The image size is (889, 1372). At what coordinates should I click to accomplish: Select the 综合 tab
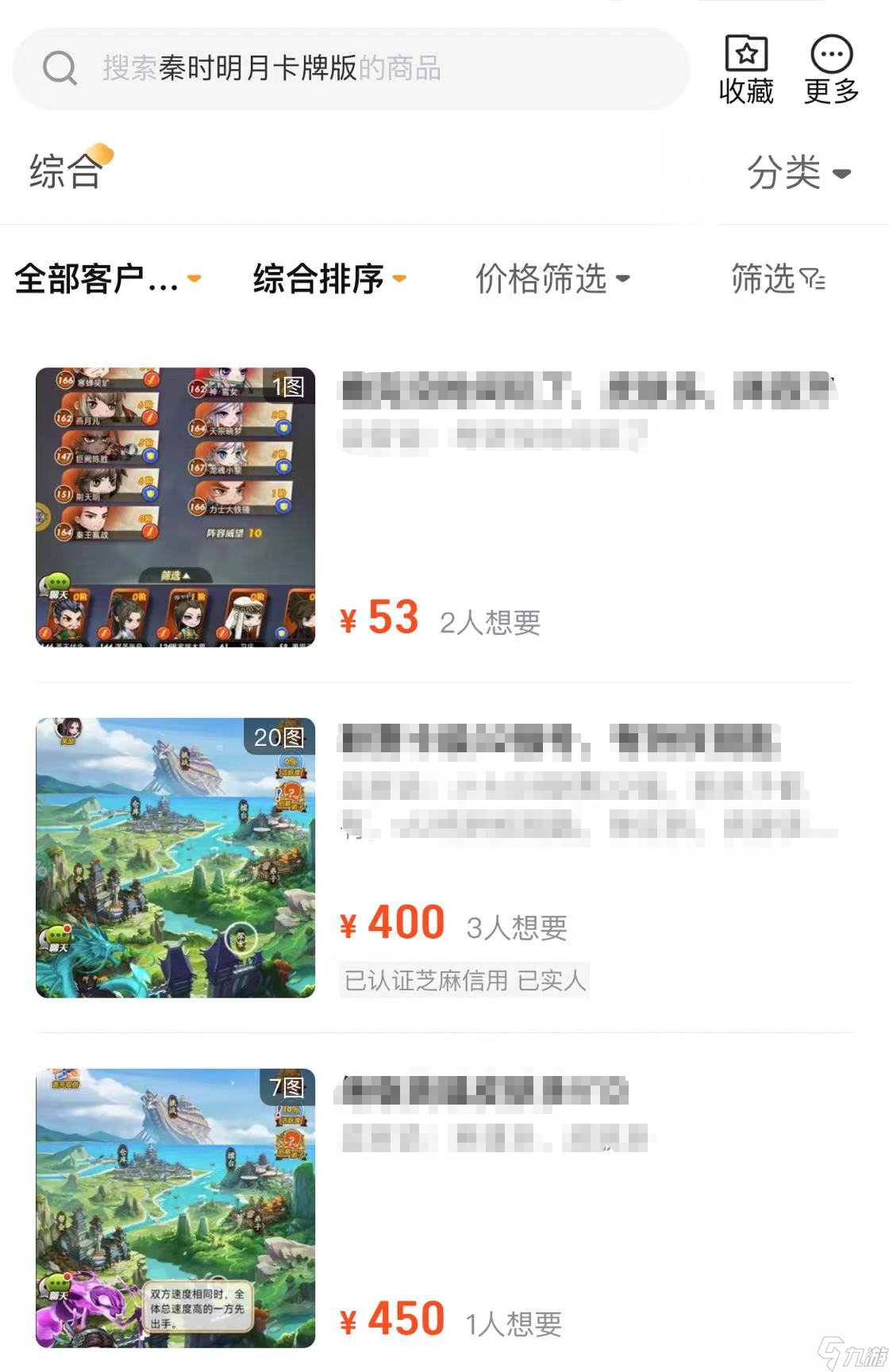(66, 171)
